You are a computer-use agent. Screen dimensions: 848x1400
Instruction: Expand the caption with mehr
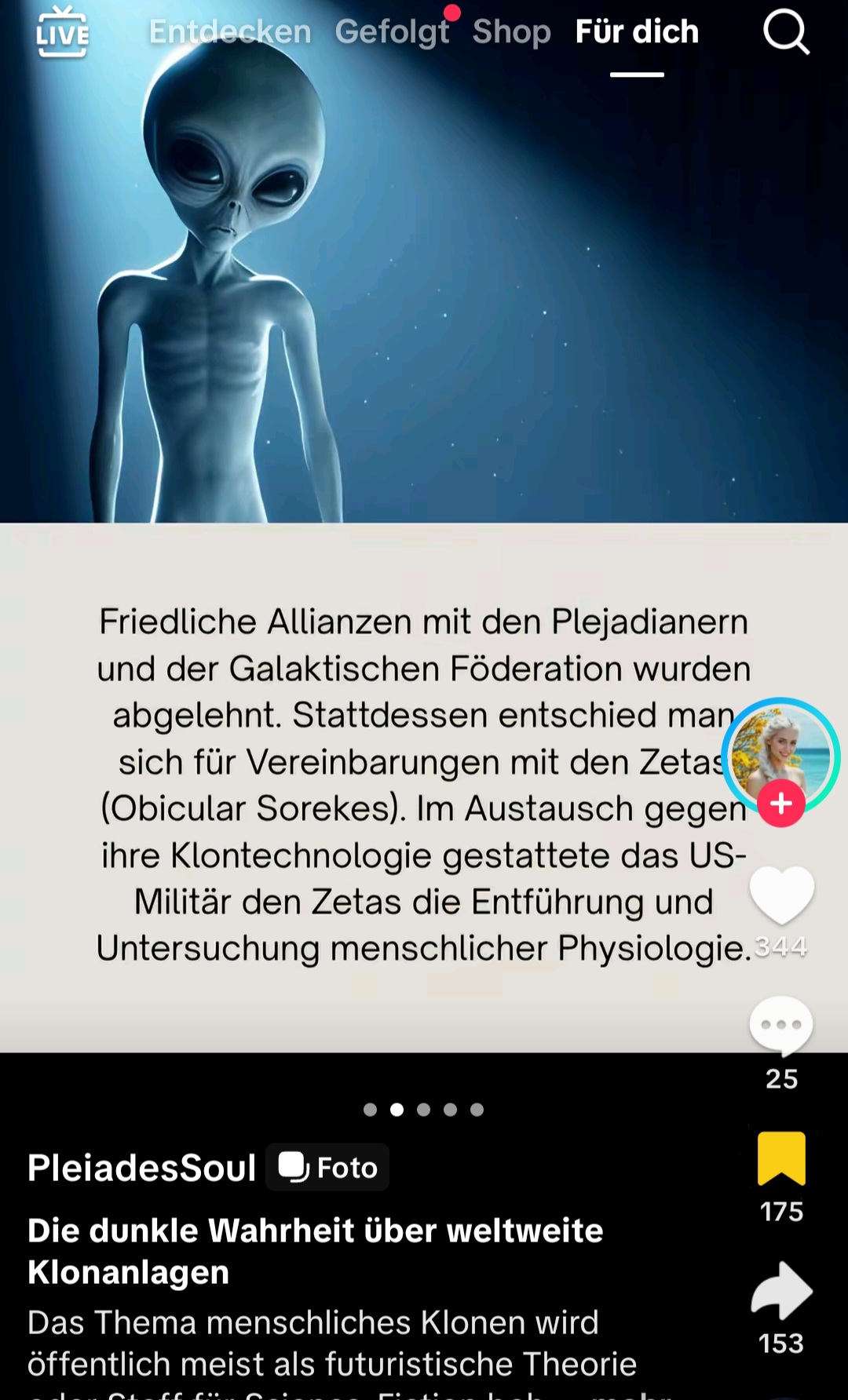632,1392
